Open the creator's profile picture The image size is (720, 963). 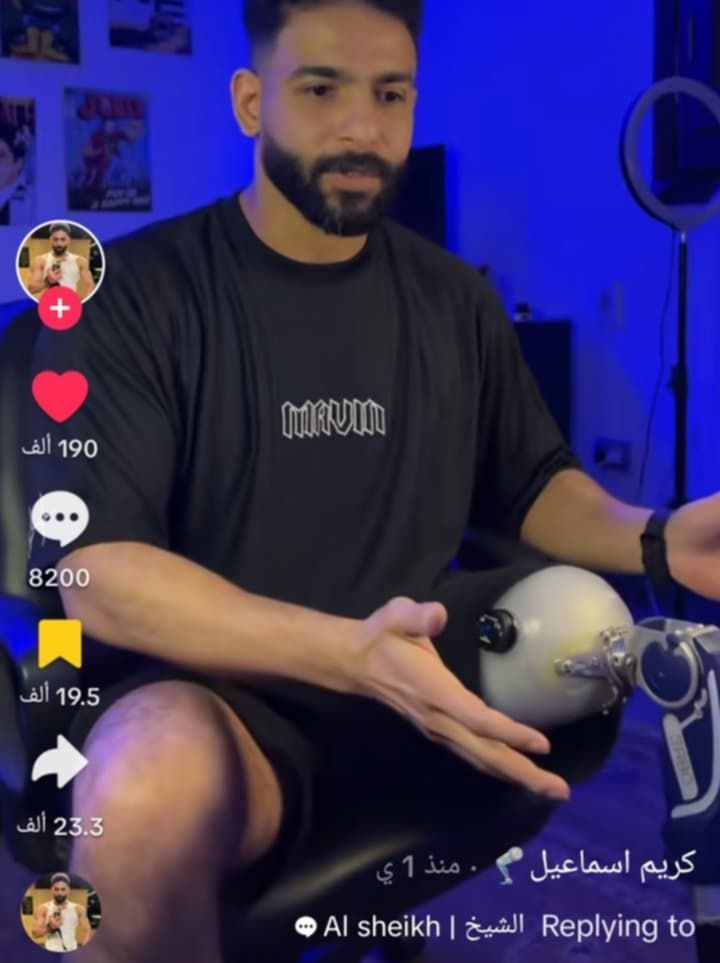point(60,258)
